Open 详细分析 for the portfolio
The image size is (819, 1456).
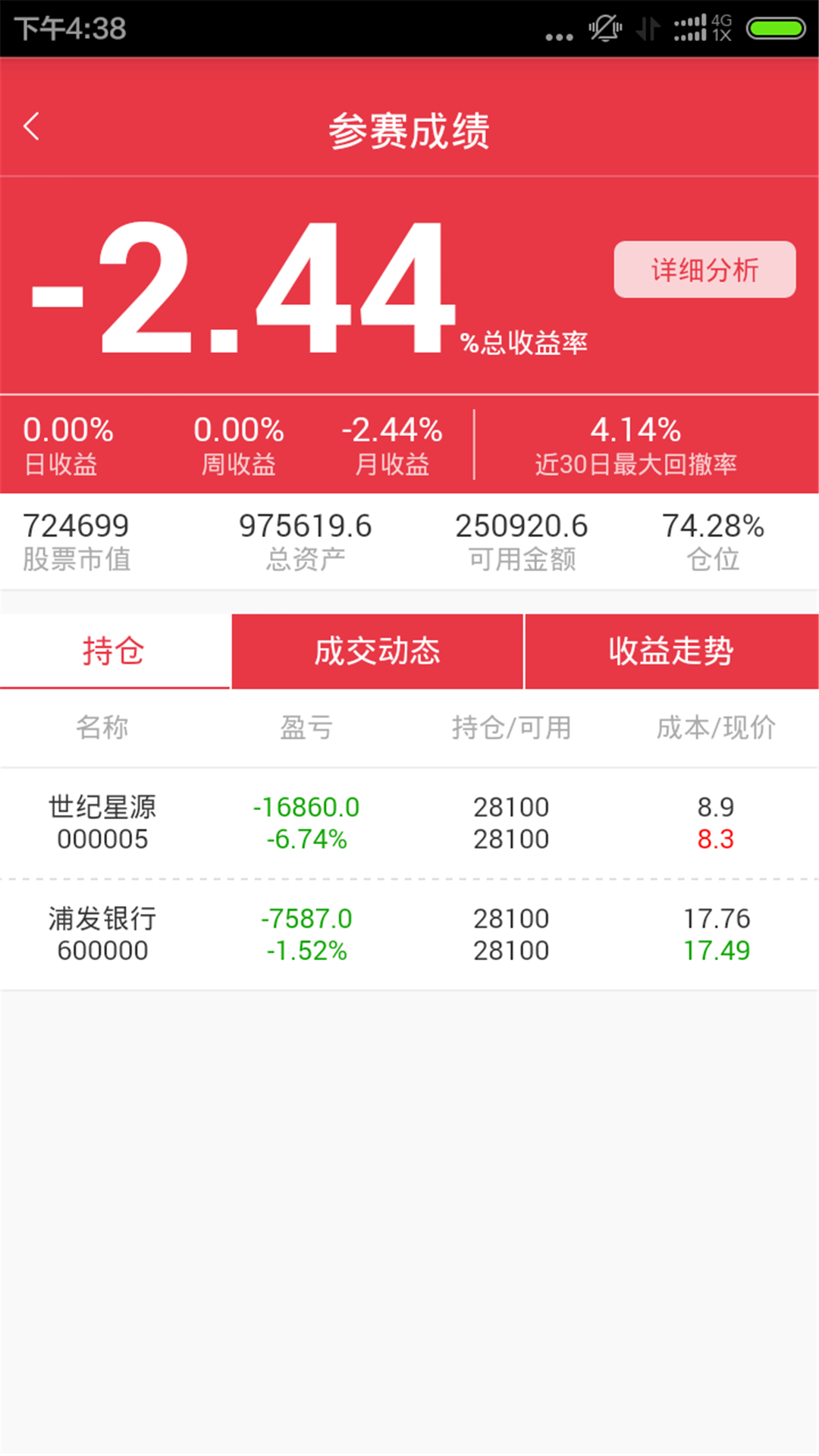[704, 270]
